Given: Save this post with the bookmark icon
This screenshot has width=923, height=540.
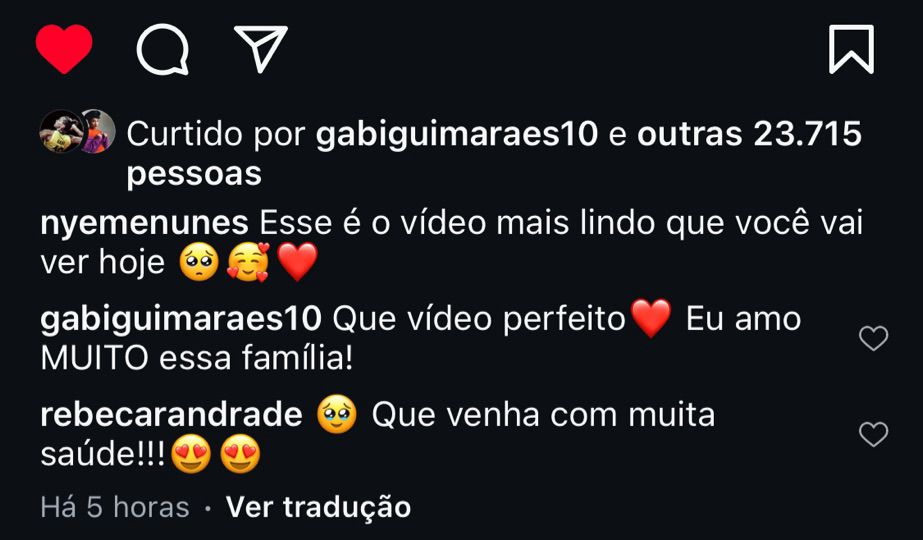Looking at the screenshot, I should tap(851, 49).
